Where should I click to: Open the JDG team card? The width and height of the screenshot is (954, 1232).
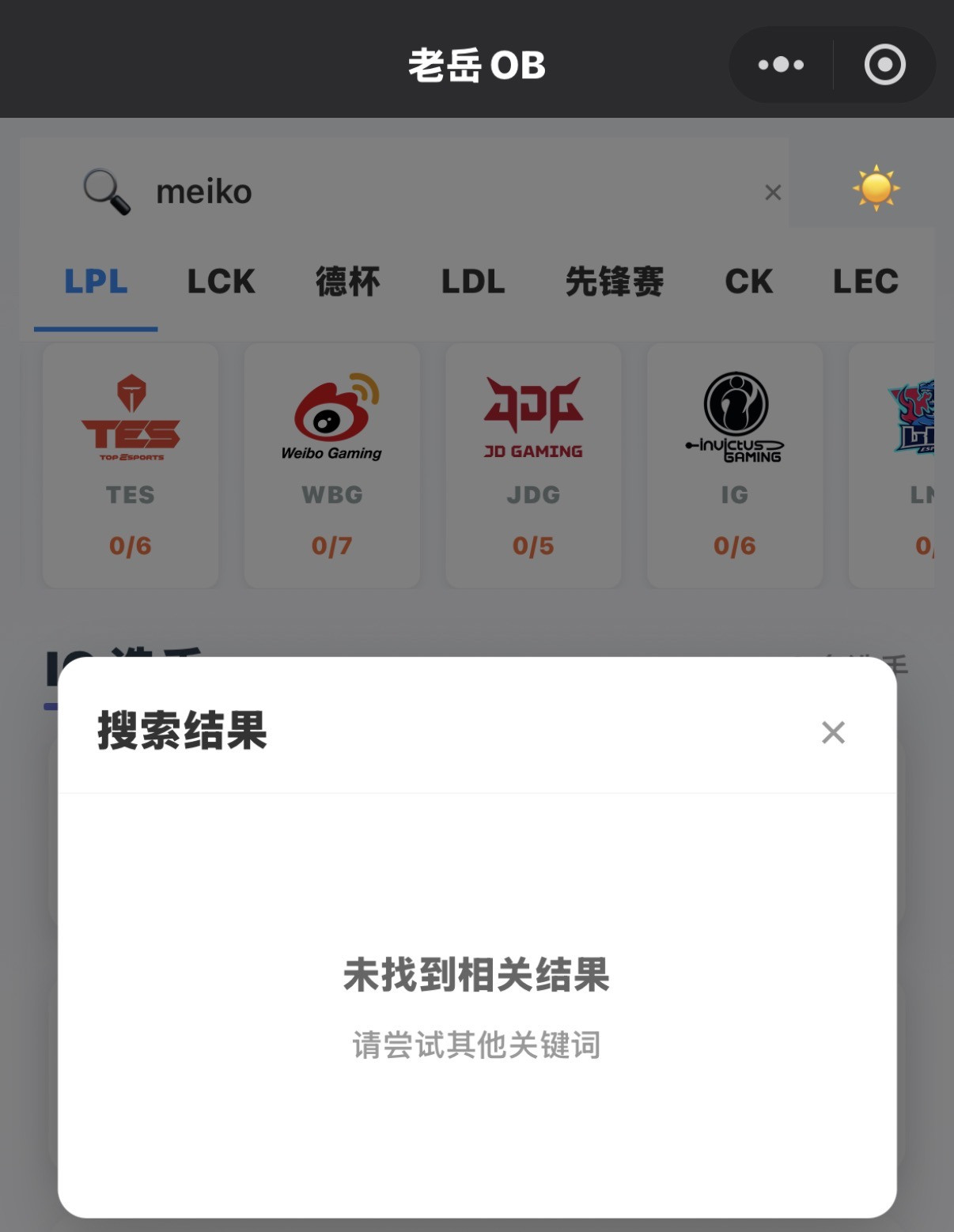pos(533,465)
